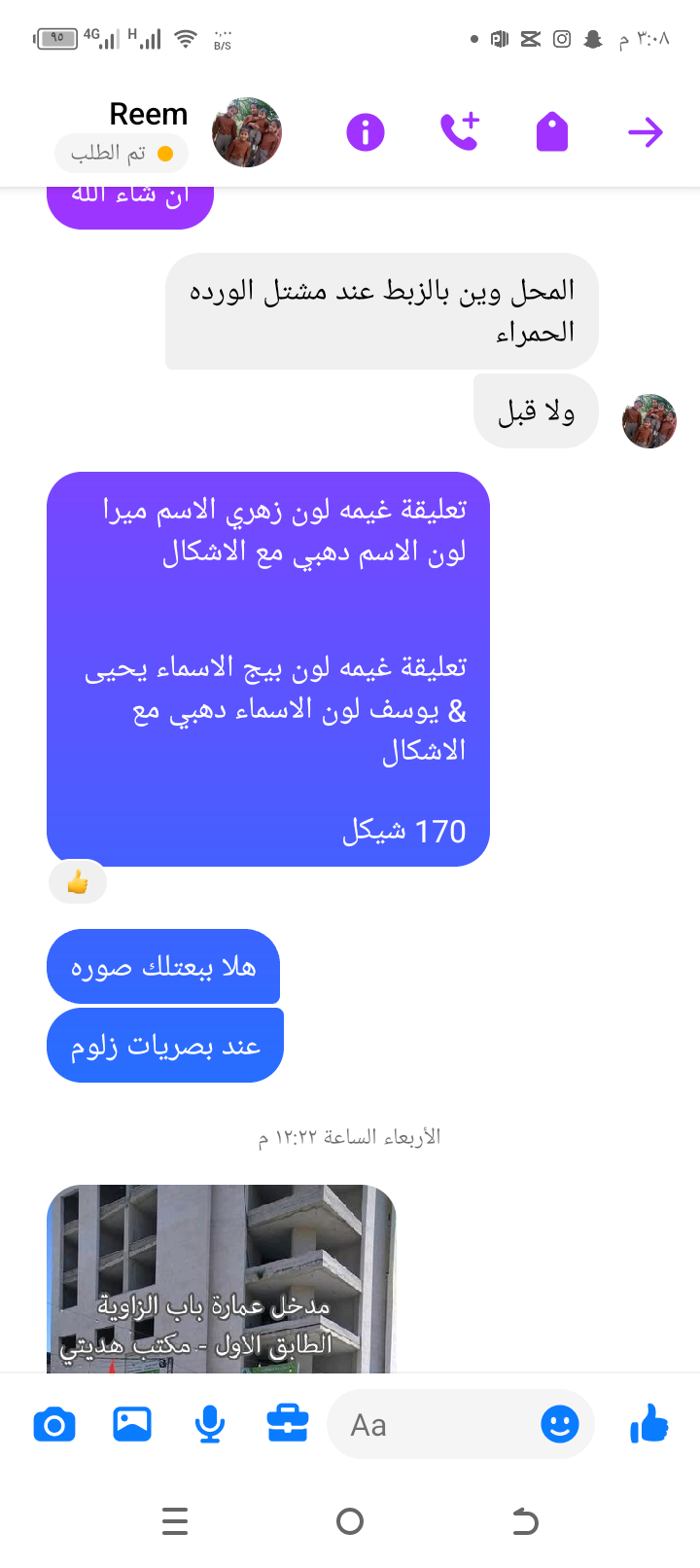The width and height of the screenshot is (700, 1568).
Task: Tap the order status label chip
Action: click(122, 153)
